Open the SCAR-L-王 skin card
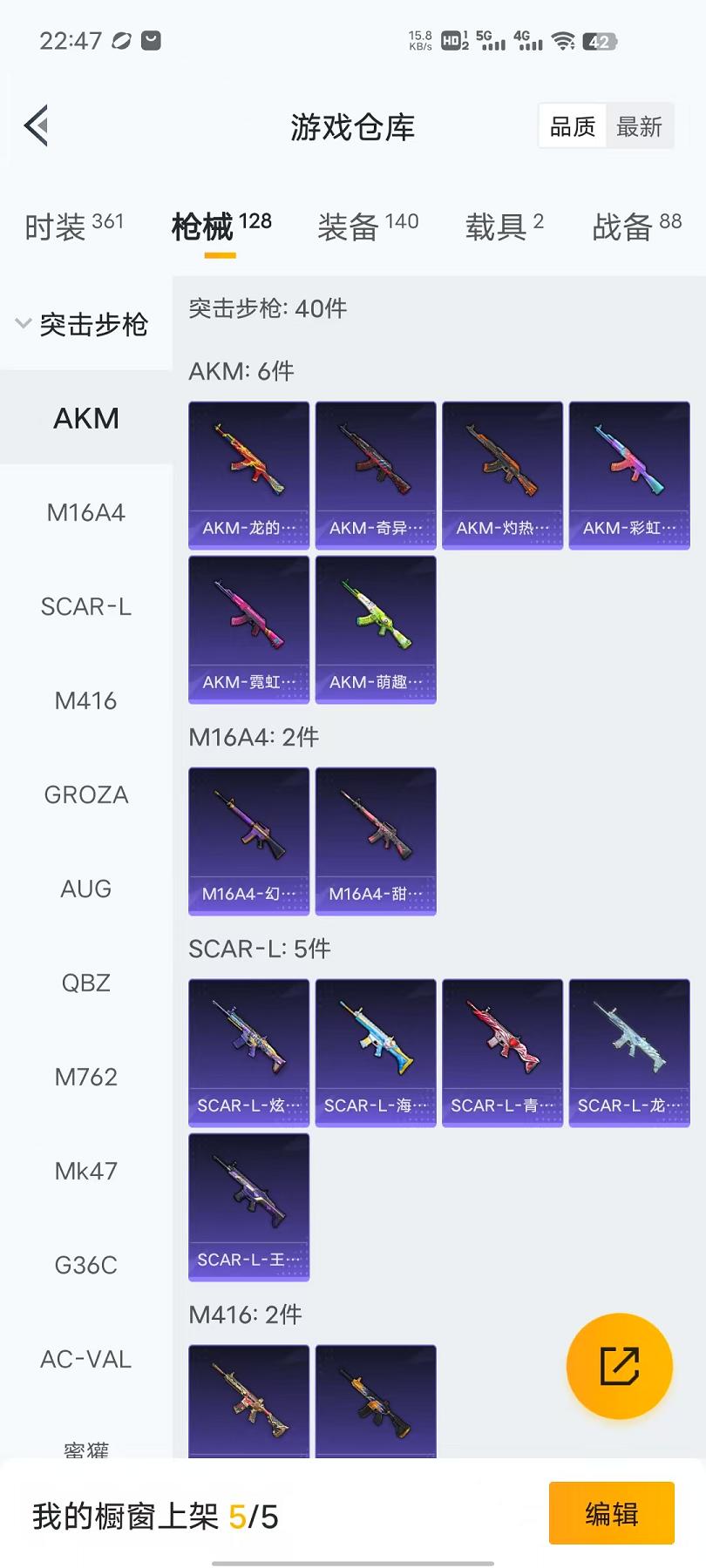 pos(249,1206)
